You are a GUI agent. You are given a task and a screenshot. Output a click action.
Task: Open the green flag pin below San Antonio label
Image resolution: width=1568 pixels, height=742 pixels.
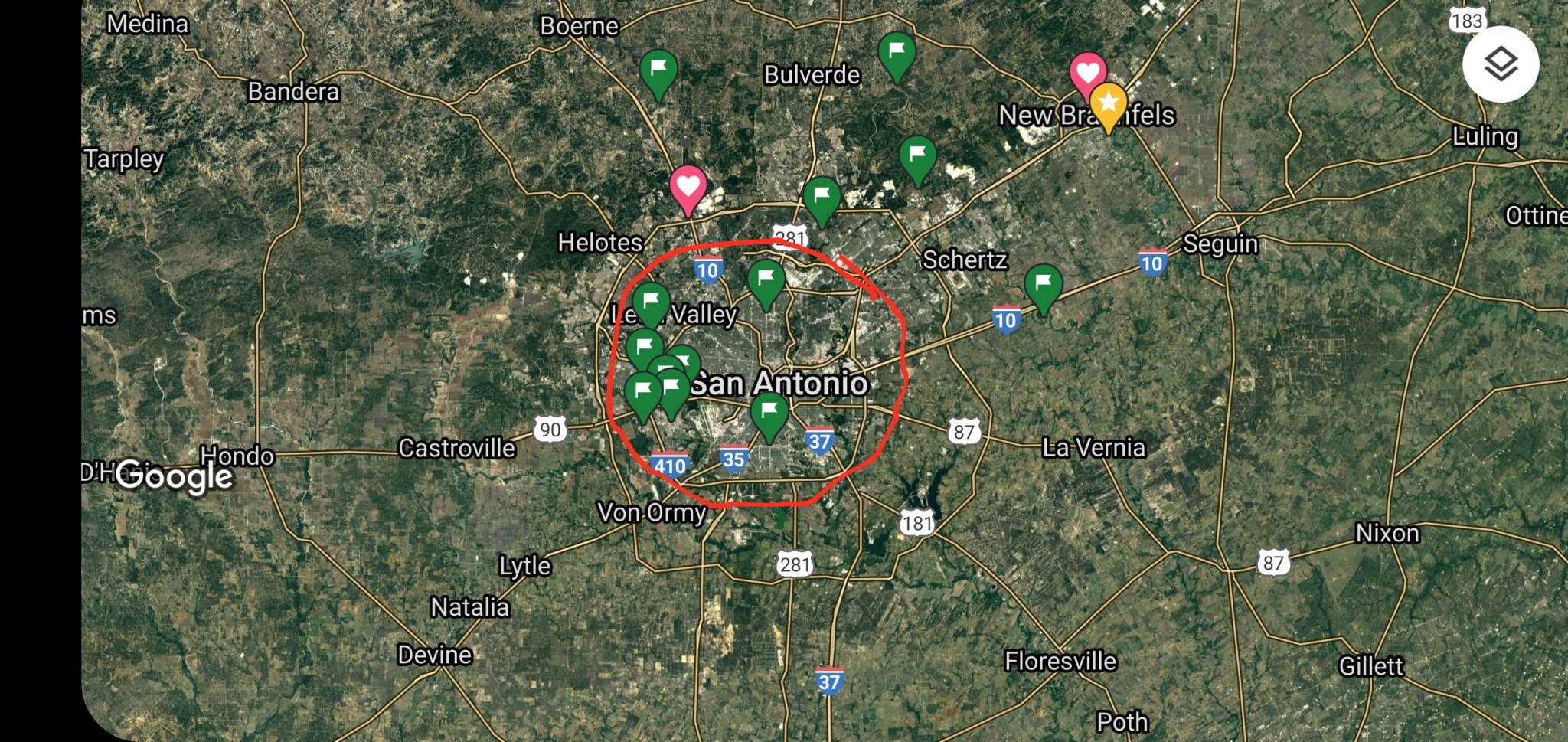pos(769,413)
